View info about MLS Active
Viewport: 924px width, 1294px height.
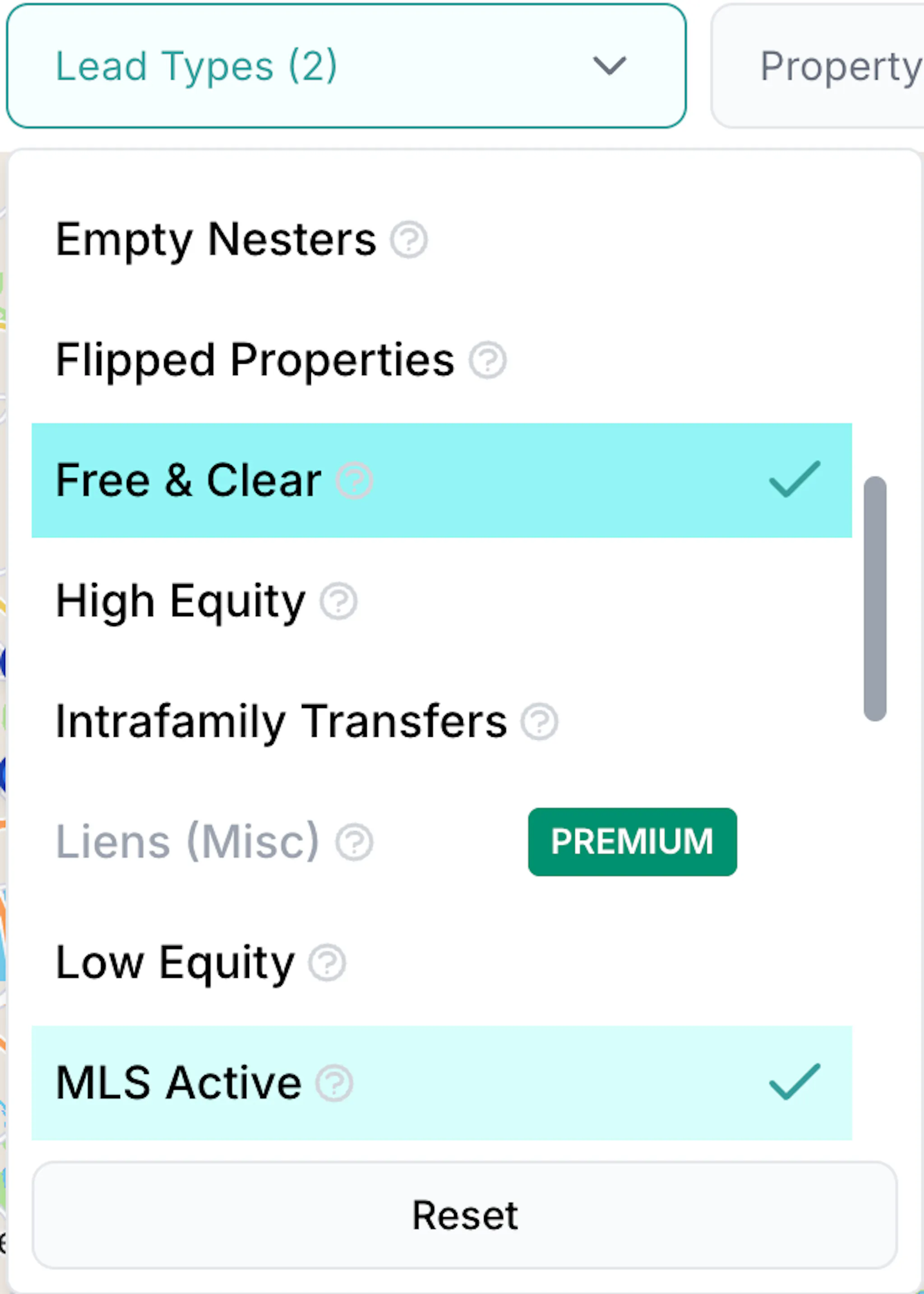[335, 1083]
